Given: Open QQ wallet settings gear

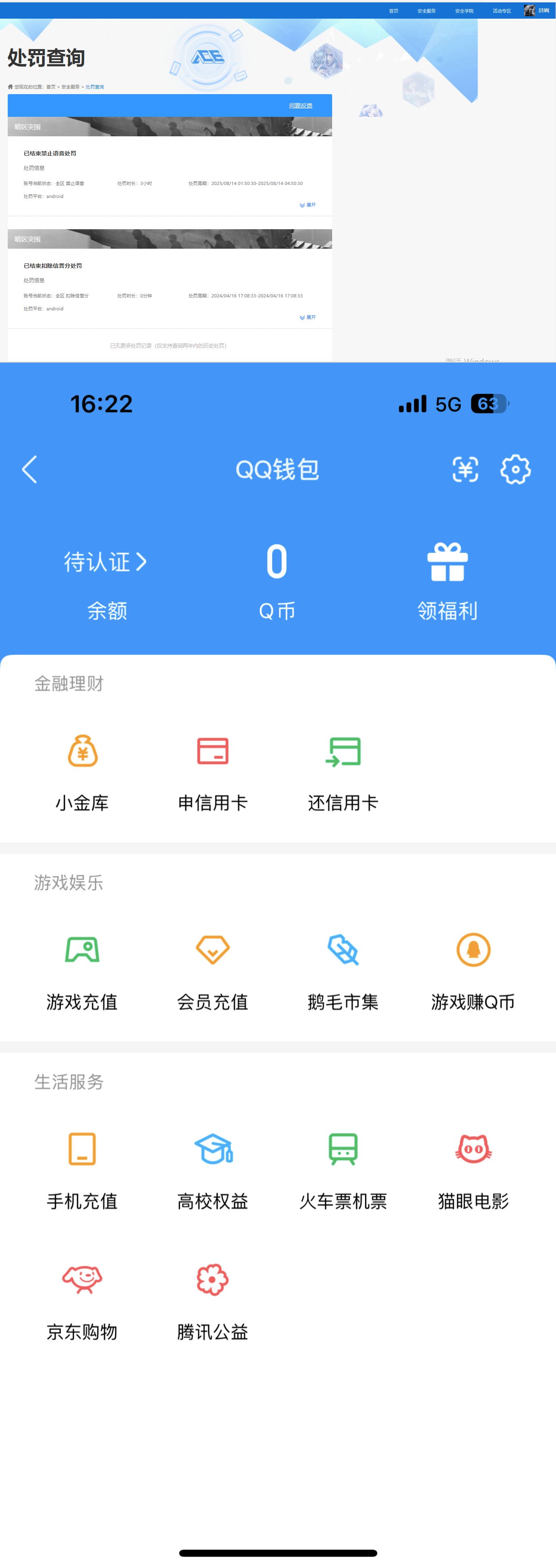Looking at the screenshot, I should point(515,469).
